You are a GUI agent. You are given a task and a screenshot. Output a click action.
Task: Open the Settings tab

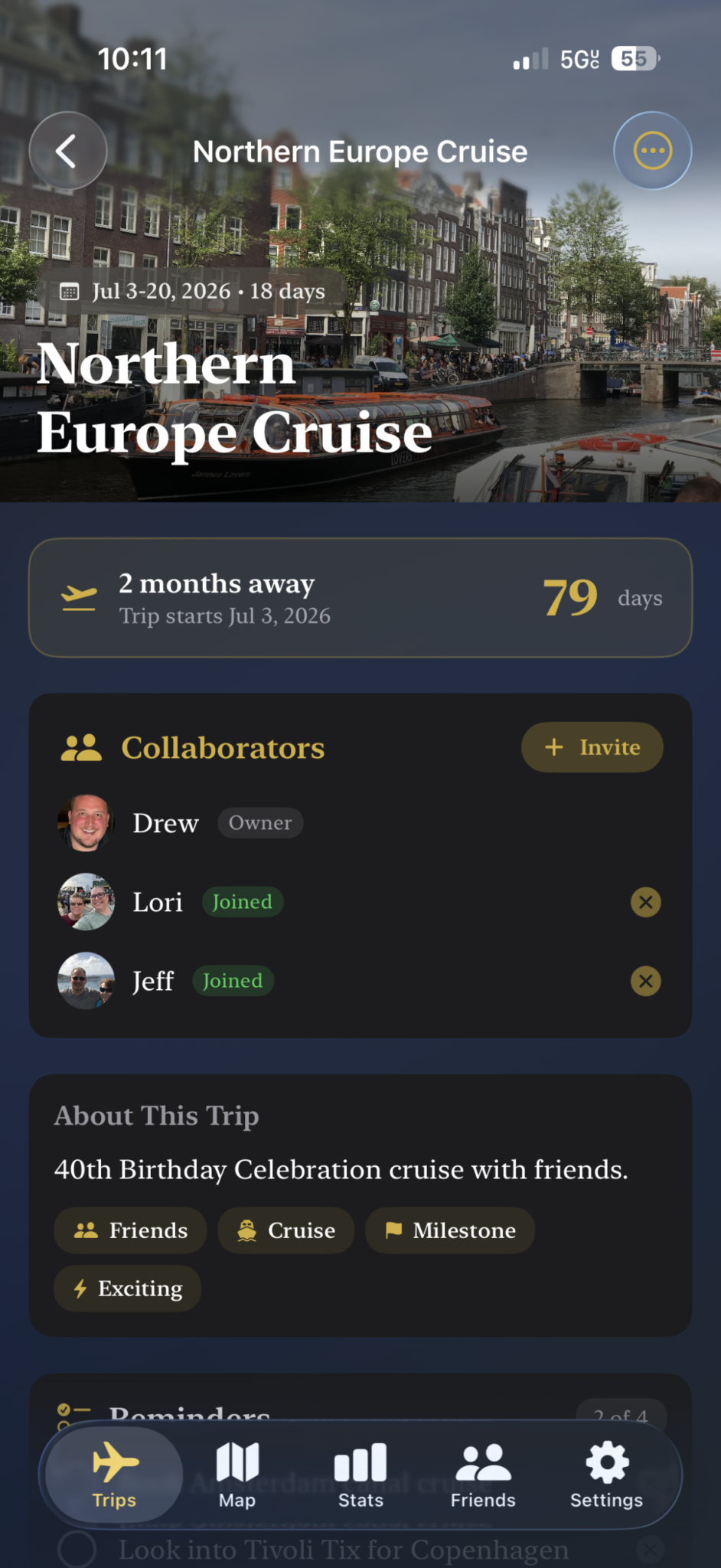606,1475
